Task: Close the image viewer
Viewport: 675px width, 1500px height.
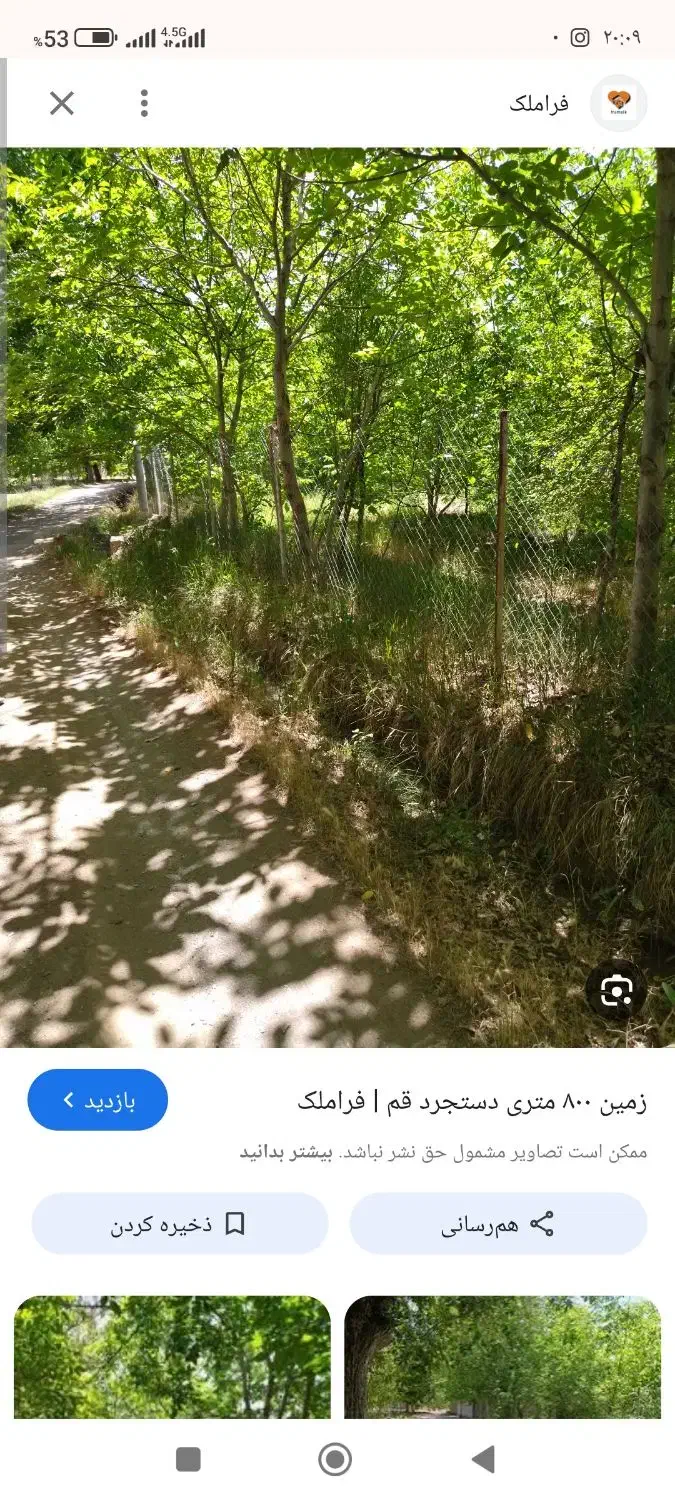Action: 62,103
